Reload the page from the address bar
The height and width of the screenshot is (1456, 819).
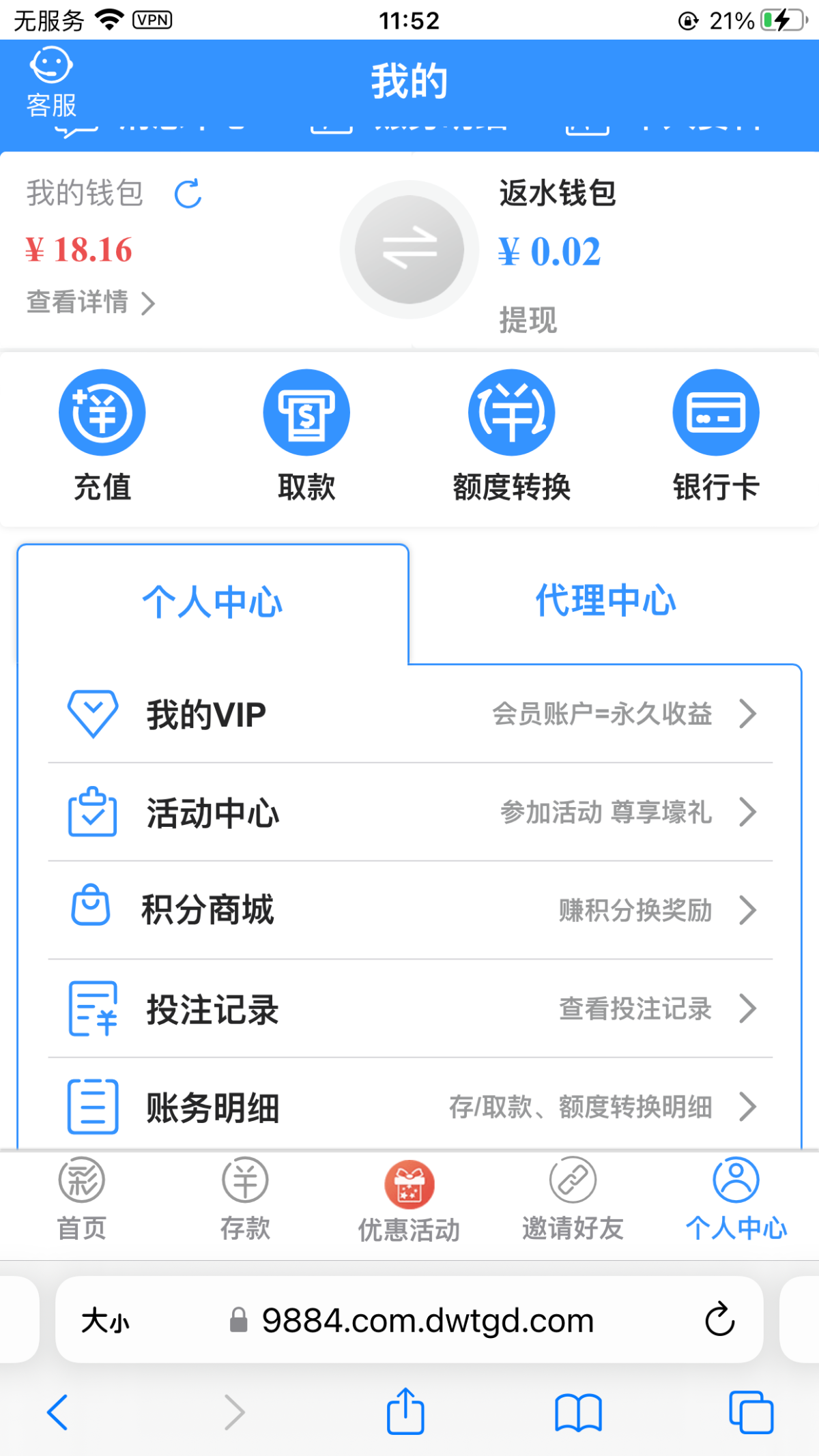click(720, 1320)
